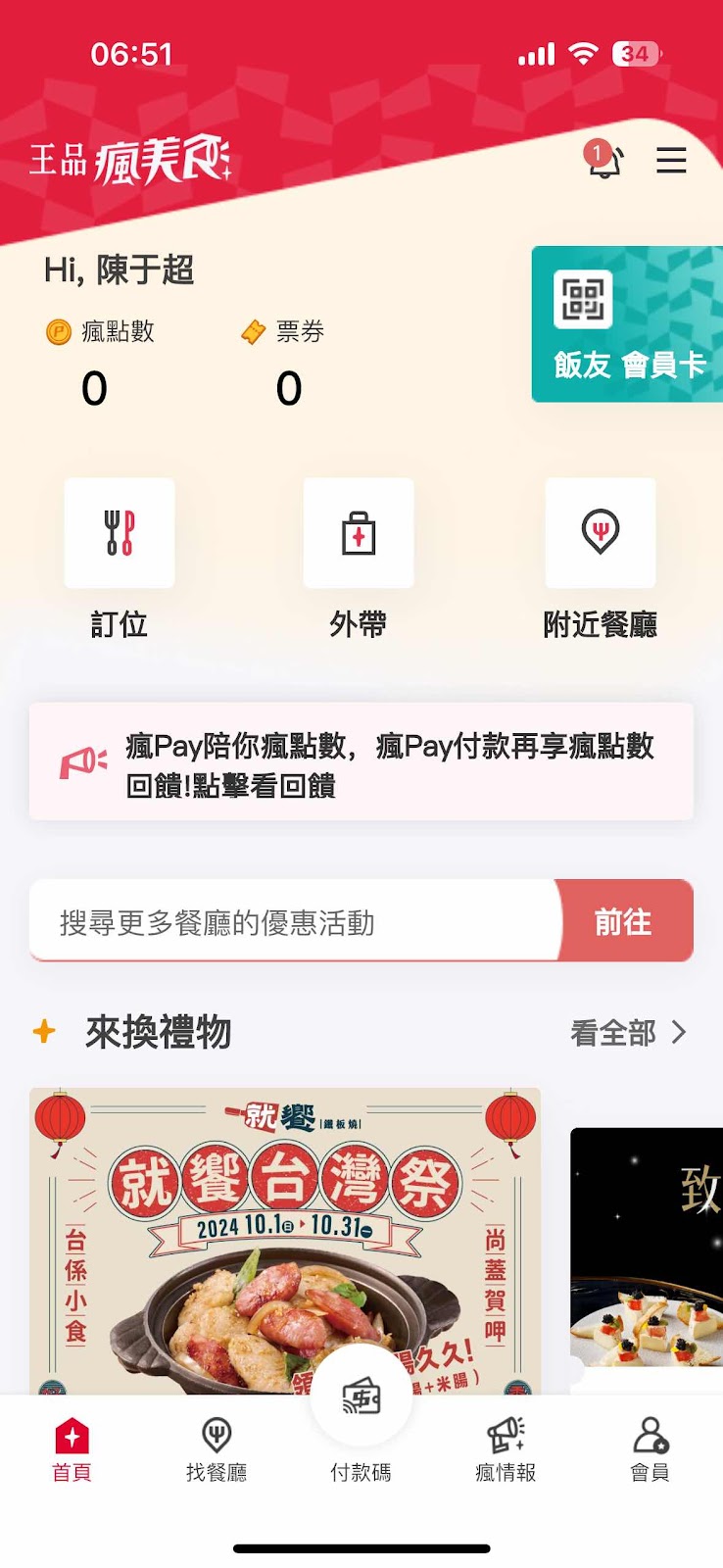Screen dimensions: 723x1568
Task: Go to the 會員 tab
Action: click(x=650, y=1449)
